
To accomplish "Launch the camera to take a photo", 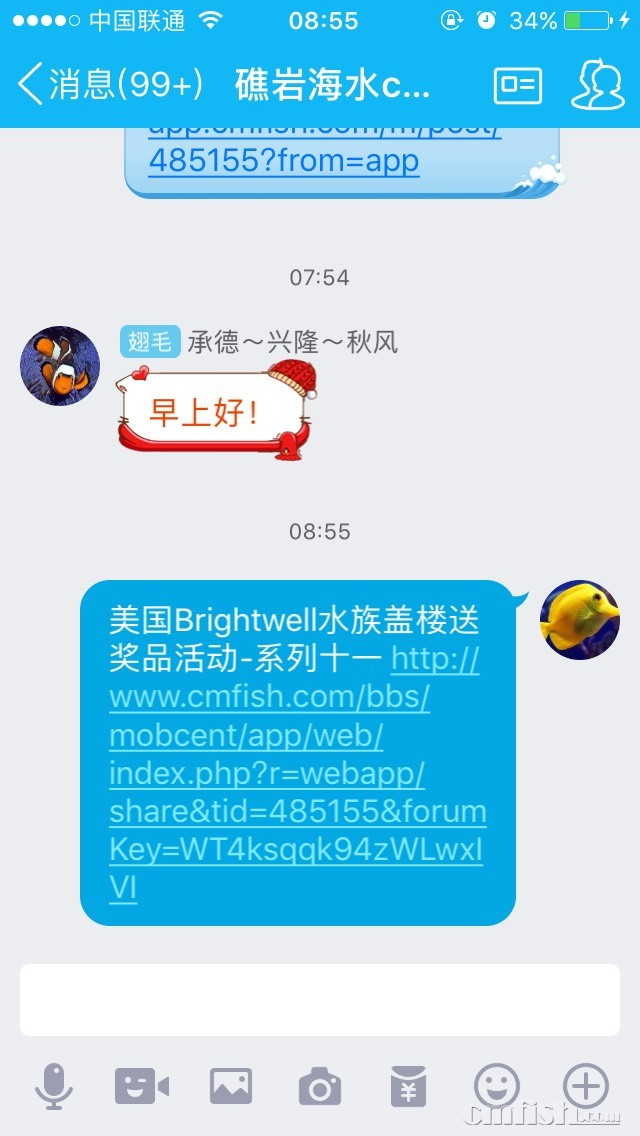I will [320, 1086].
